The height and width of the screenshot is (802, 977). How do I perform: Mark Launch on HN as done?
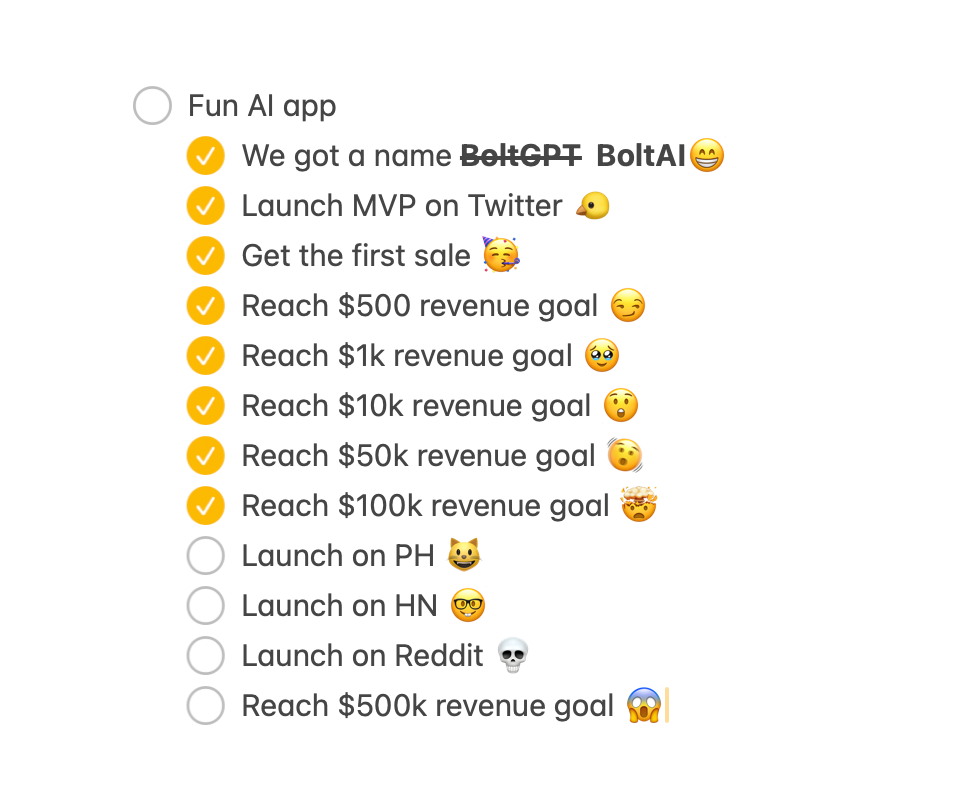click(x=205, y=606)
